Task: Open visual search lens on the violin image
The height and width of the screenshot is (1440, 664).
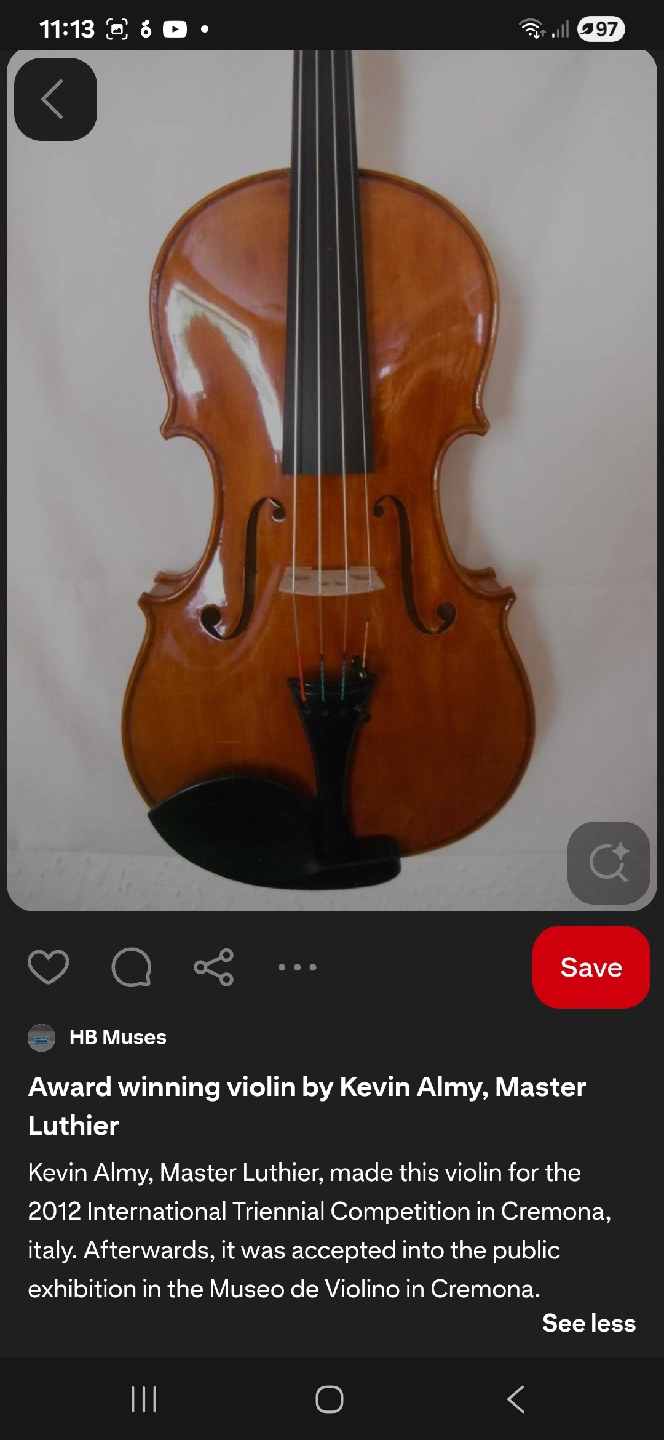Action: tap(608, 862)
